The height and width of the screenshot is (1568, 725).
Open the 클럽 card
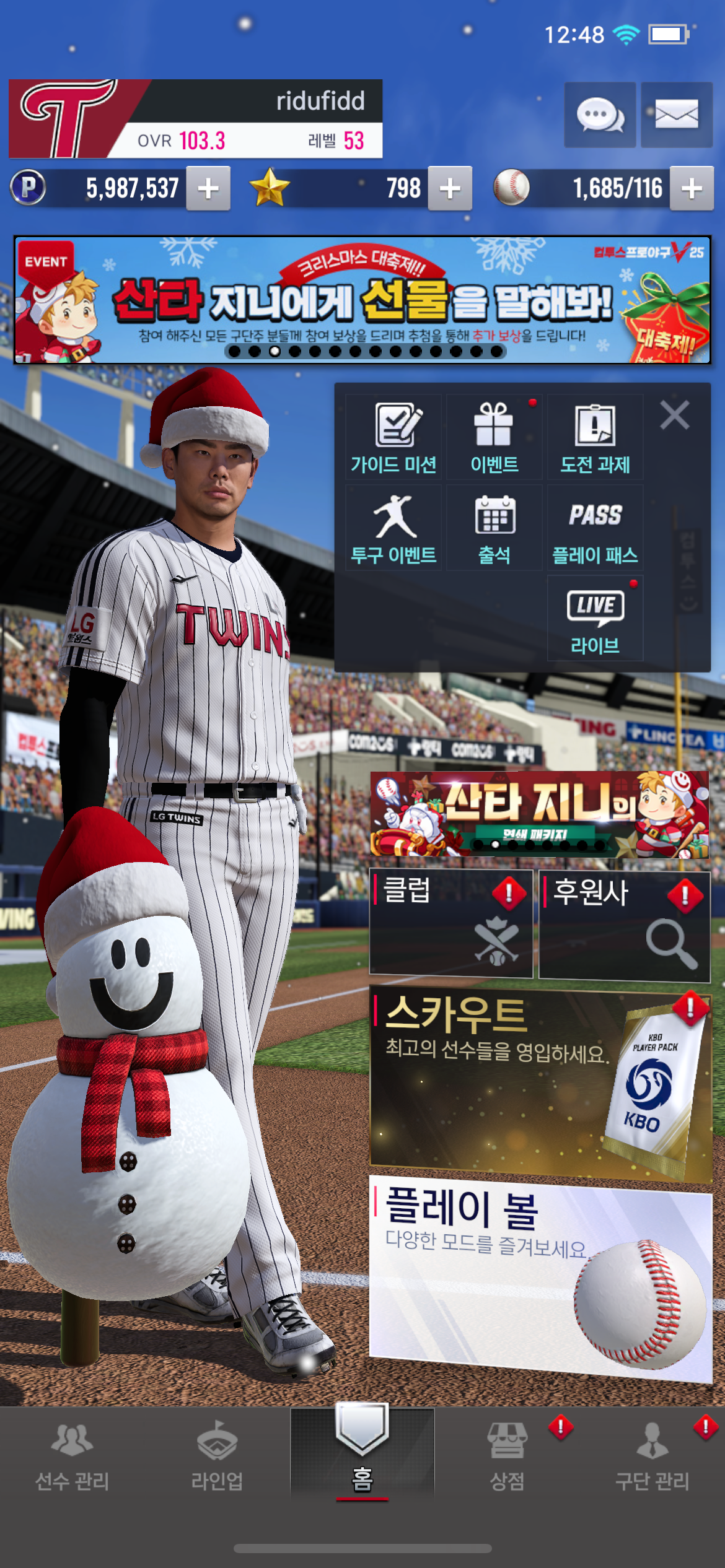click(x=450, y=923)
